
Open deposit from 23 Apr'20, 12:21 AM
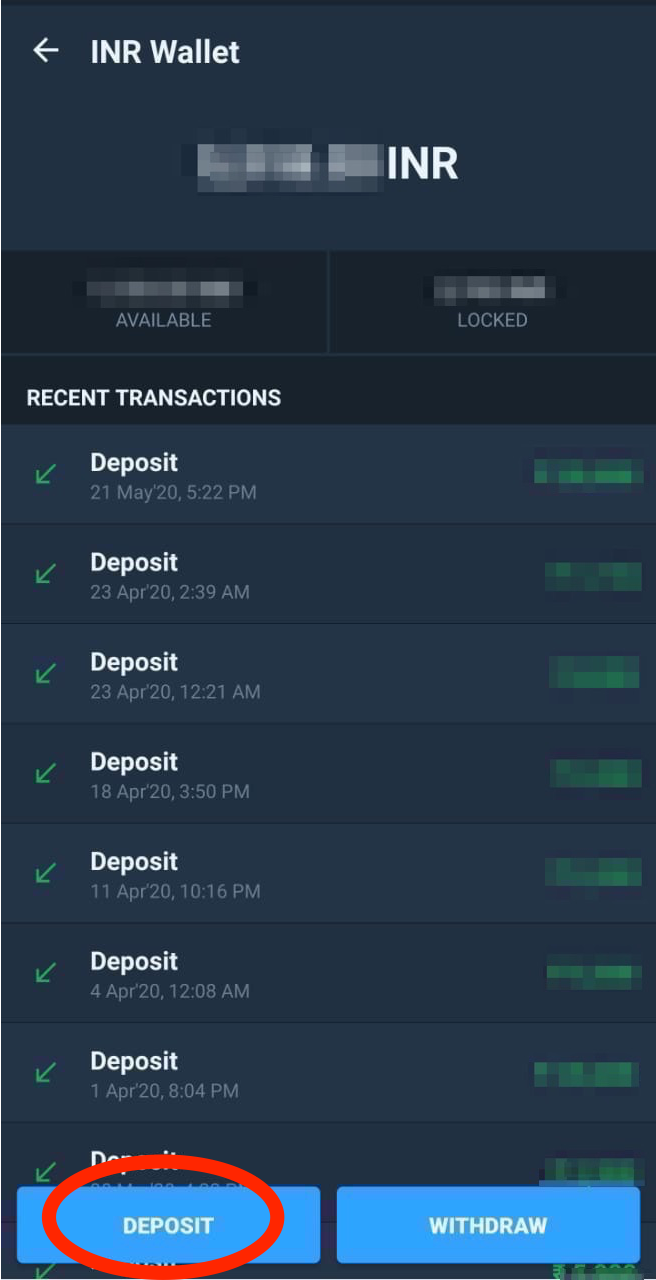pyautogui.click(x=328, y=675)
